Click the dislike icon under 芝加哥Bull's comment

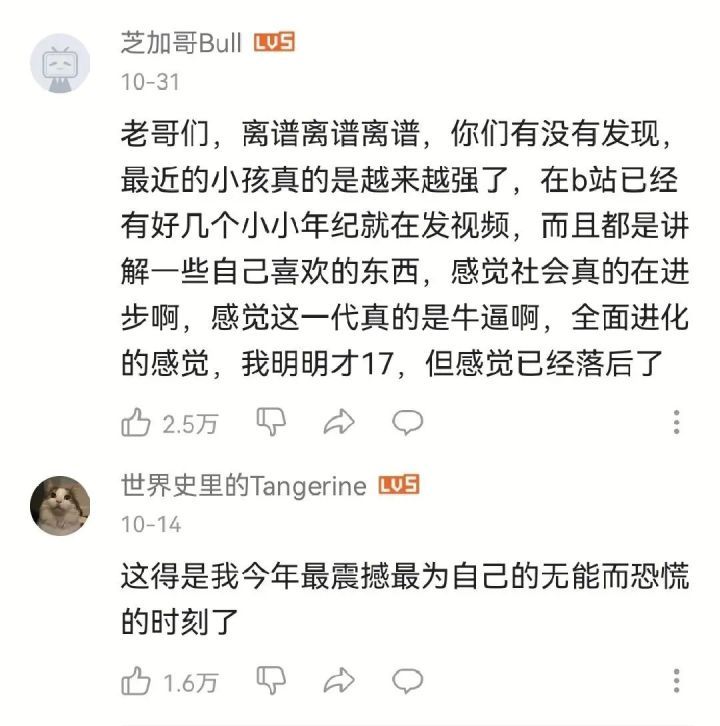coord(269,422)
